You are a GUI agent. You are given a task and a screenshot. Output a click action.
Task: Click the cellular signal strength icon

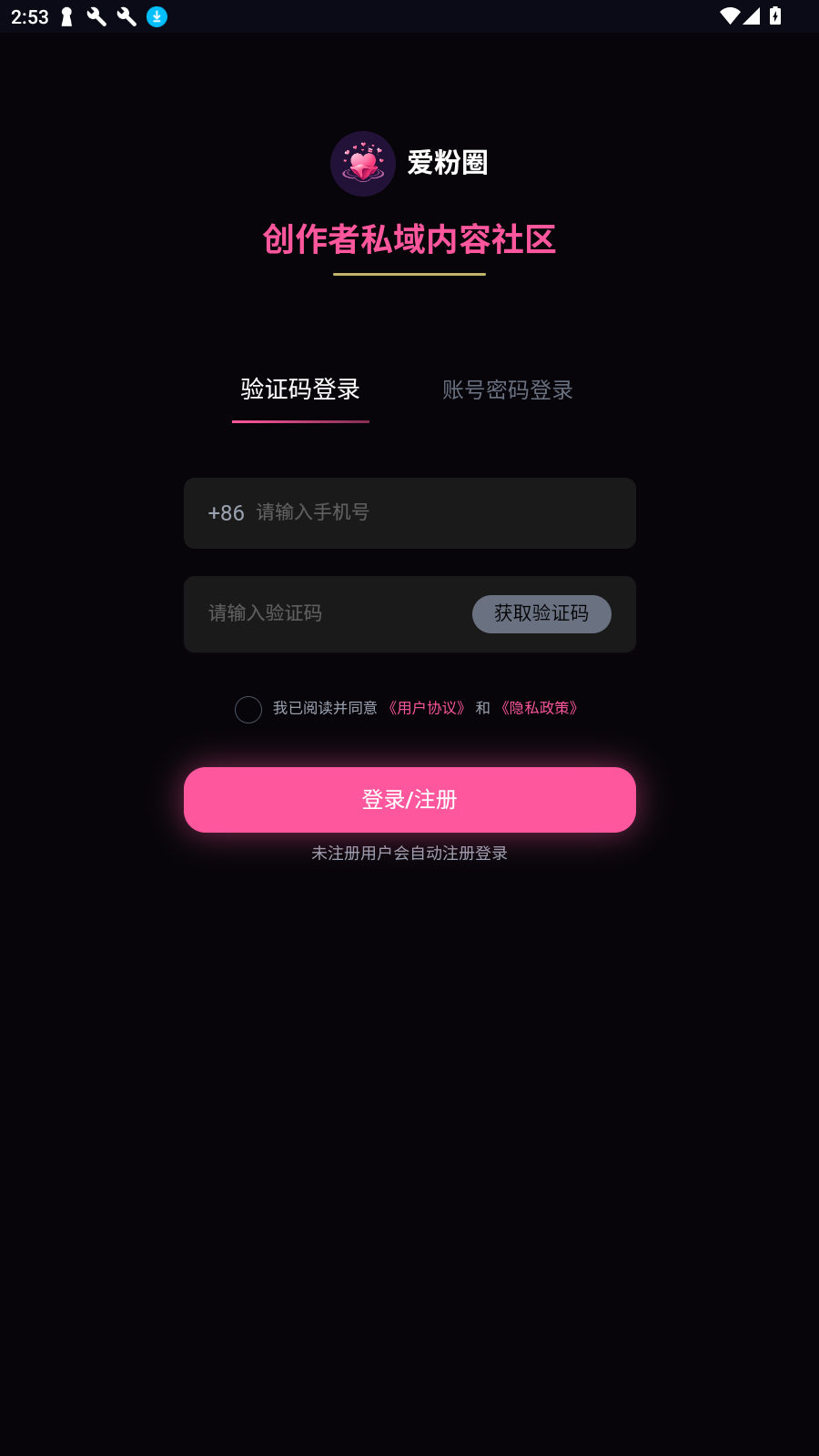pyautogui.click(x=753, y=15)
